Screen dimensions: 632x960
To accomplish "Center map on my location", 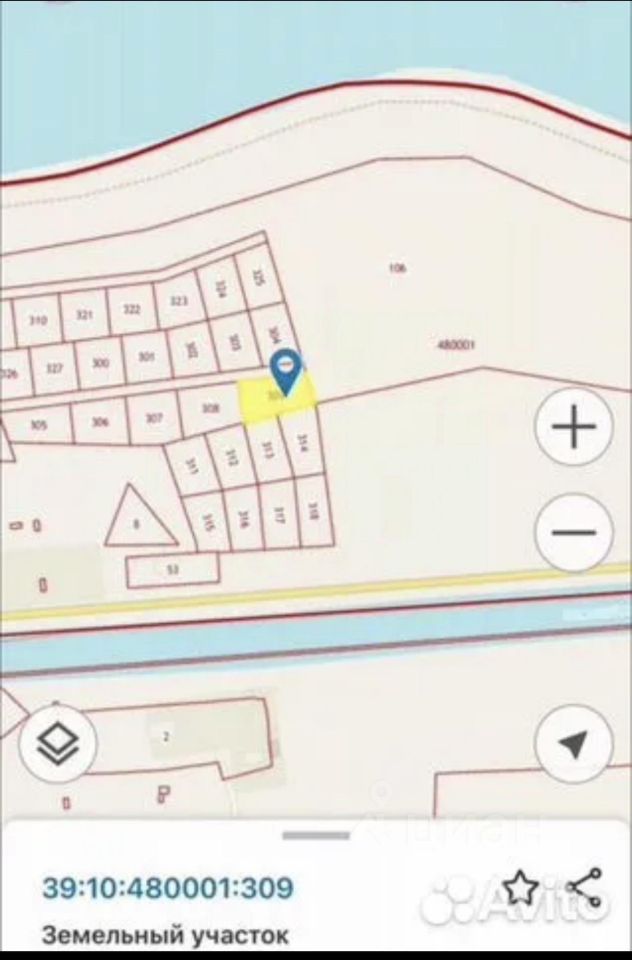I will pos(574,743).
